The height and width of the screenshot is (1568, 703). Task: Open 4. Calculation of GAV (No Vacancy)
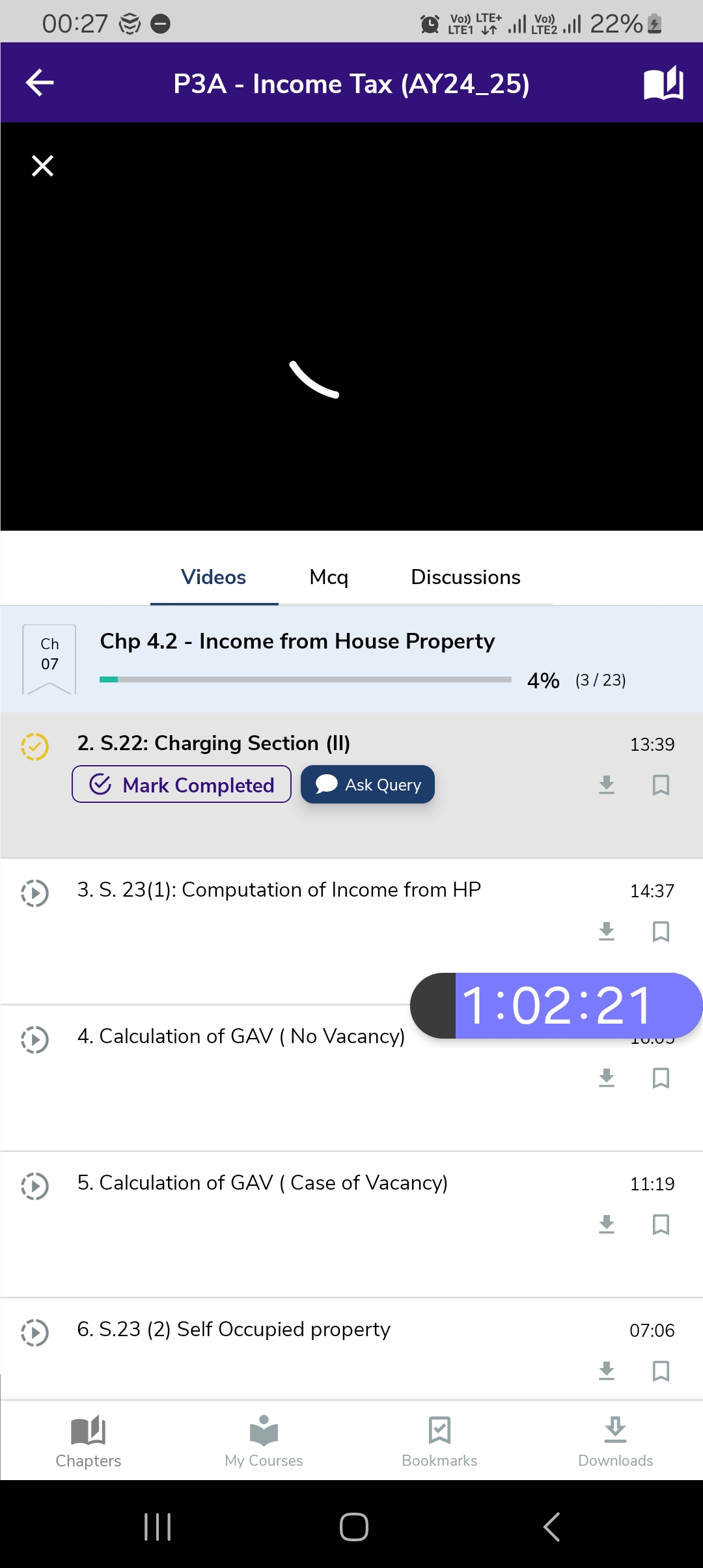pyautogui.click(x=241, y=1036)
